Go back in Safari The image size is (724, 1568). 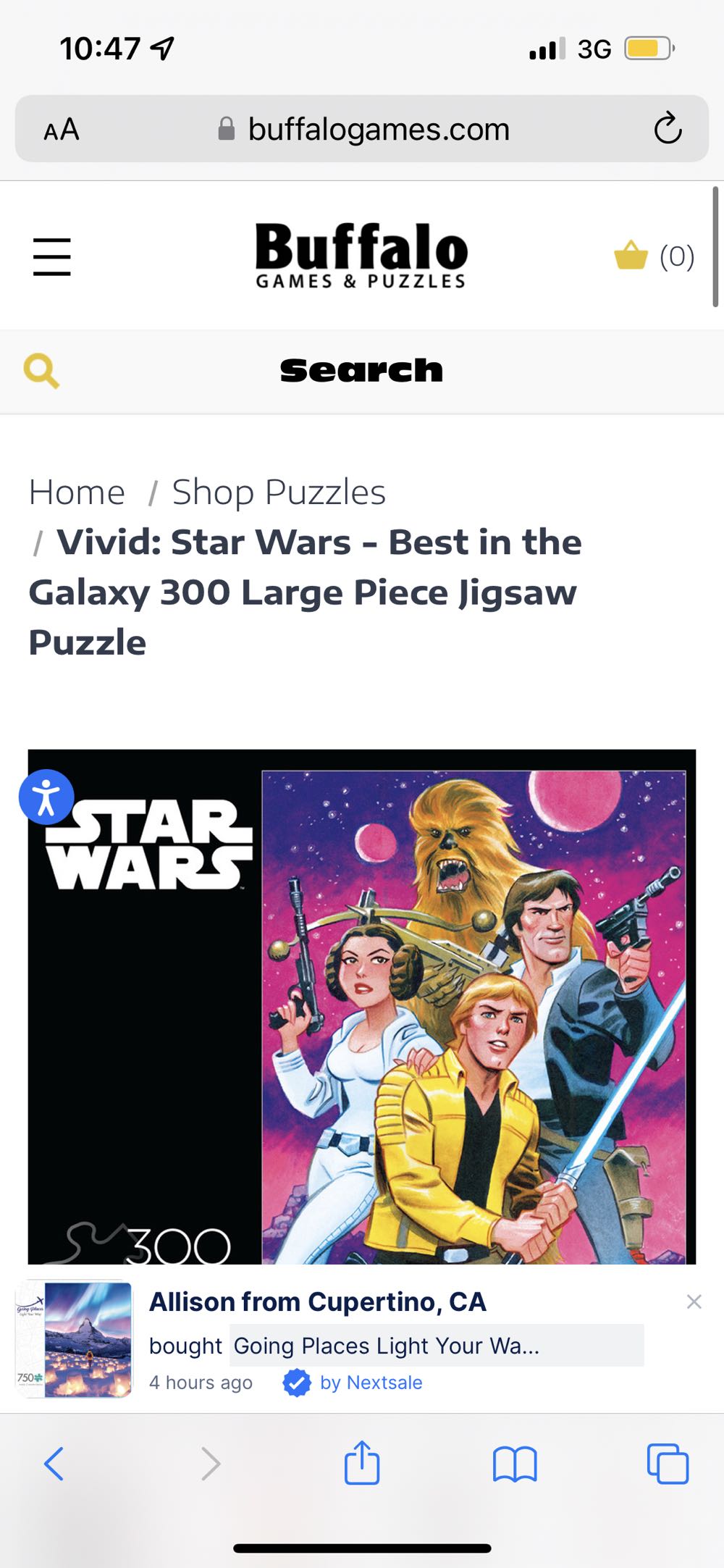point(54,1464)
